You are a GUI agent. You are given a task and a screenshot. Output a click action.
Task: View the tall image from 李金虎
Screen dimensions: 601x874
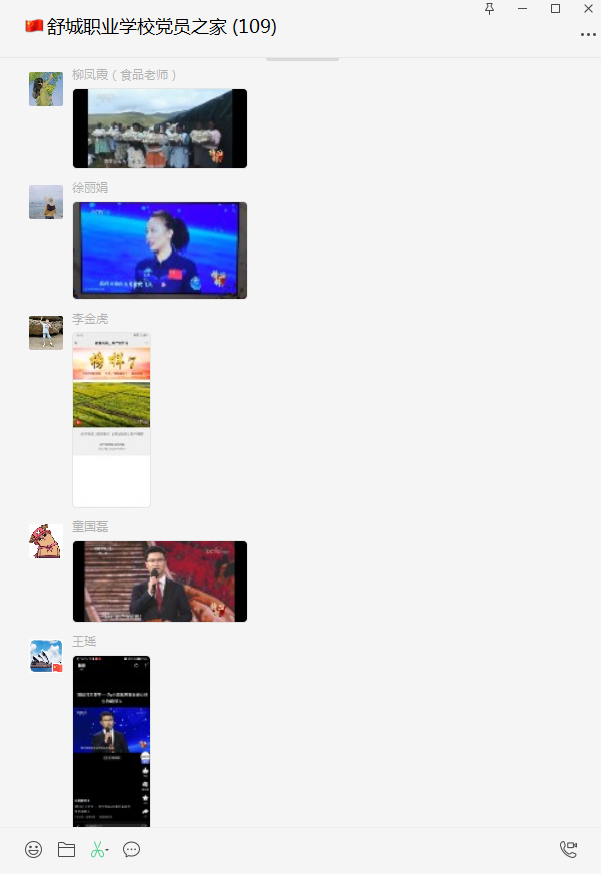pyautogui.click(x=111, y=420)
